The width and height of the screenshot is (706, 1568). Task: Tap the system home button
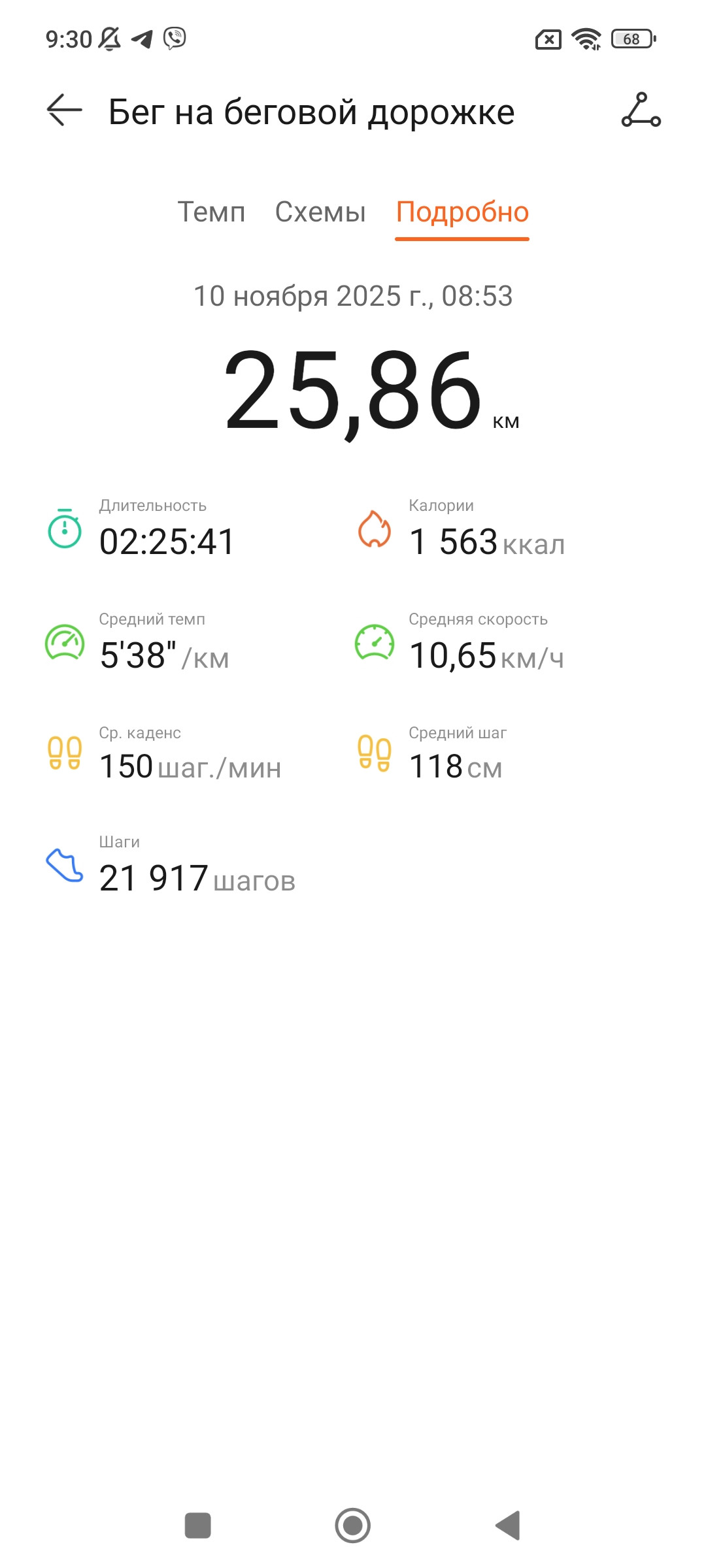(353, 1526)
